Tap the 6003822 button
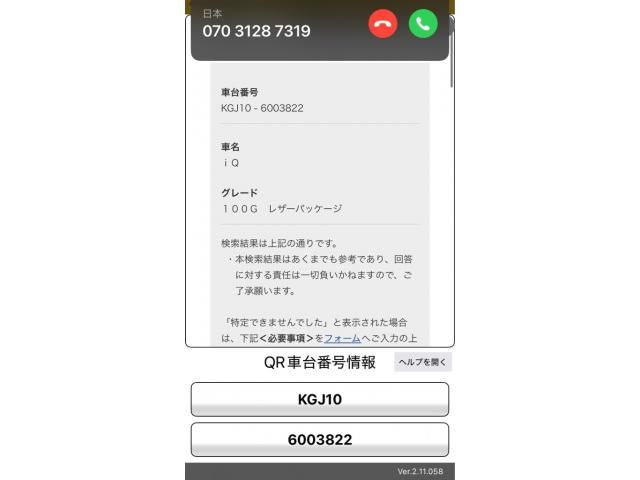Screen dimensions: 640x480 (x=320, y=439)
